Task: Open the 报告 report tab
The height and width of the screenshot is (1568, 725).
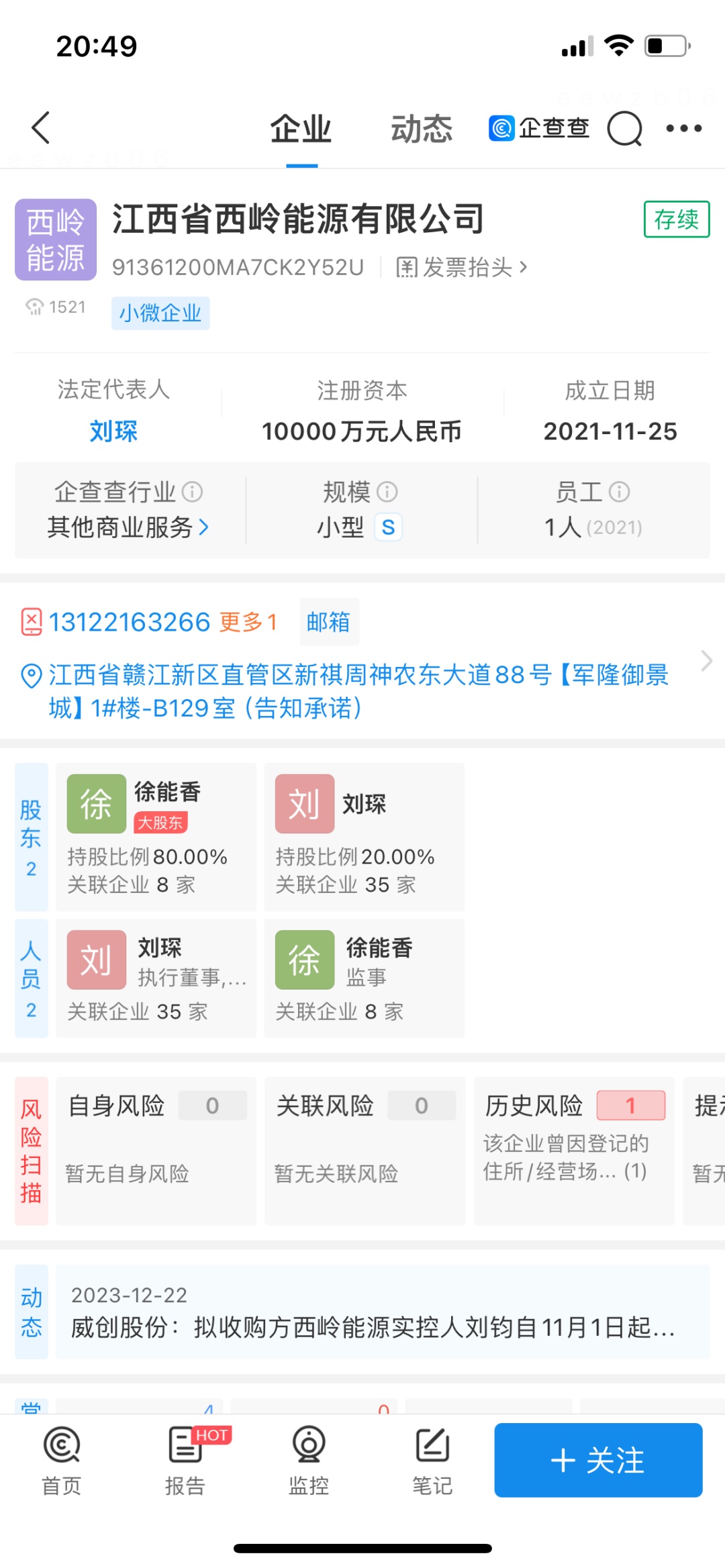Action: pyautogui.click(x=185, y=1462)
